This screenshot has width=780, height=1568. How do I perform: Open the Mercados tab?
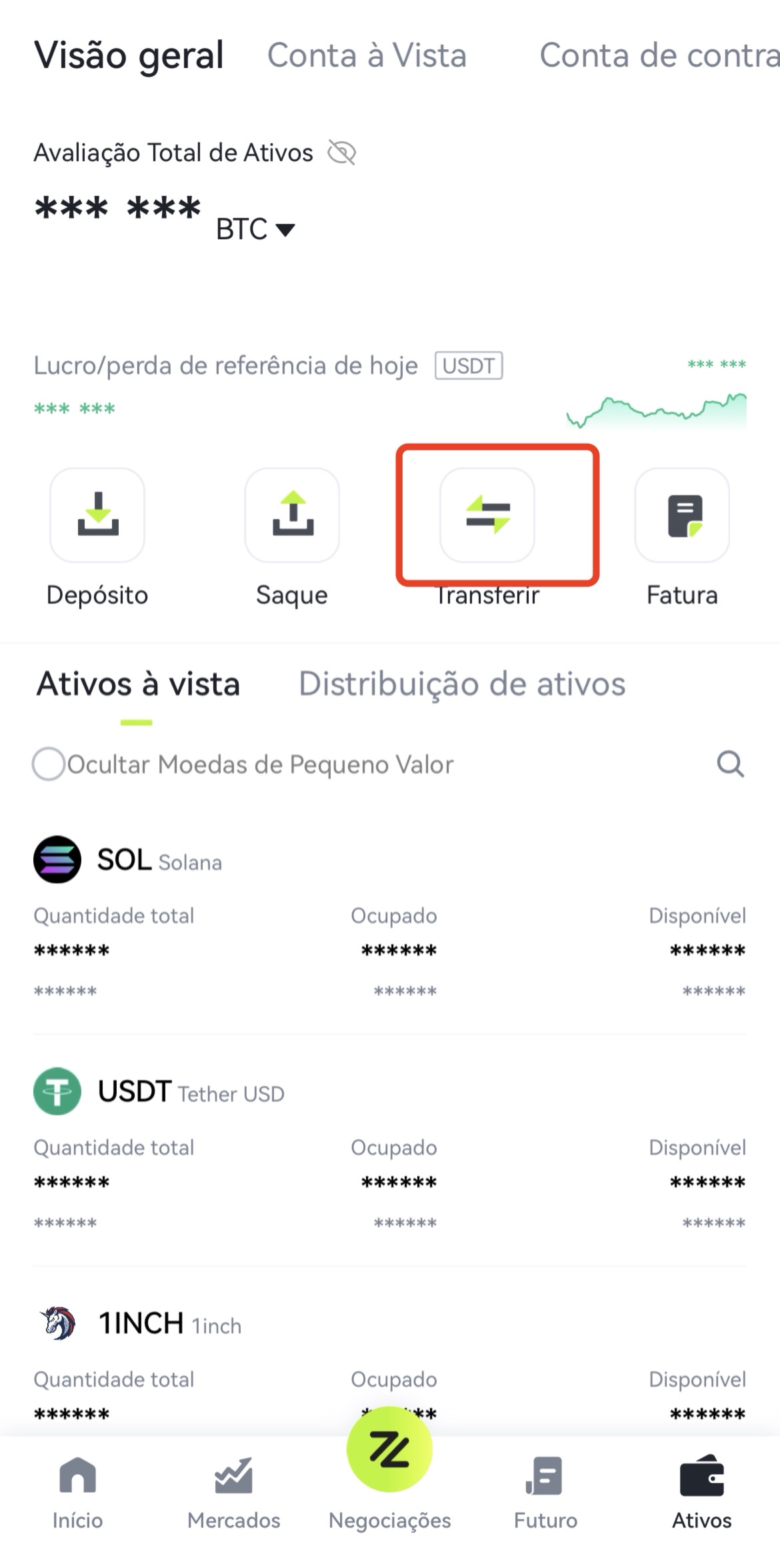(234, 1493)
